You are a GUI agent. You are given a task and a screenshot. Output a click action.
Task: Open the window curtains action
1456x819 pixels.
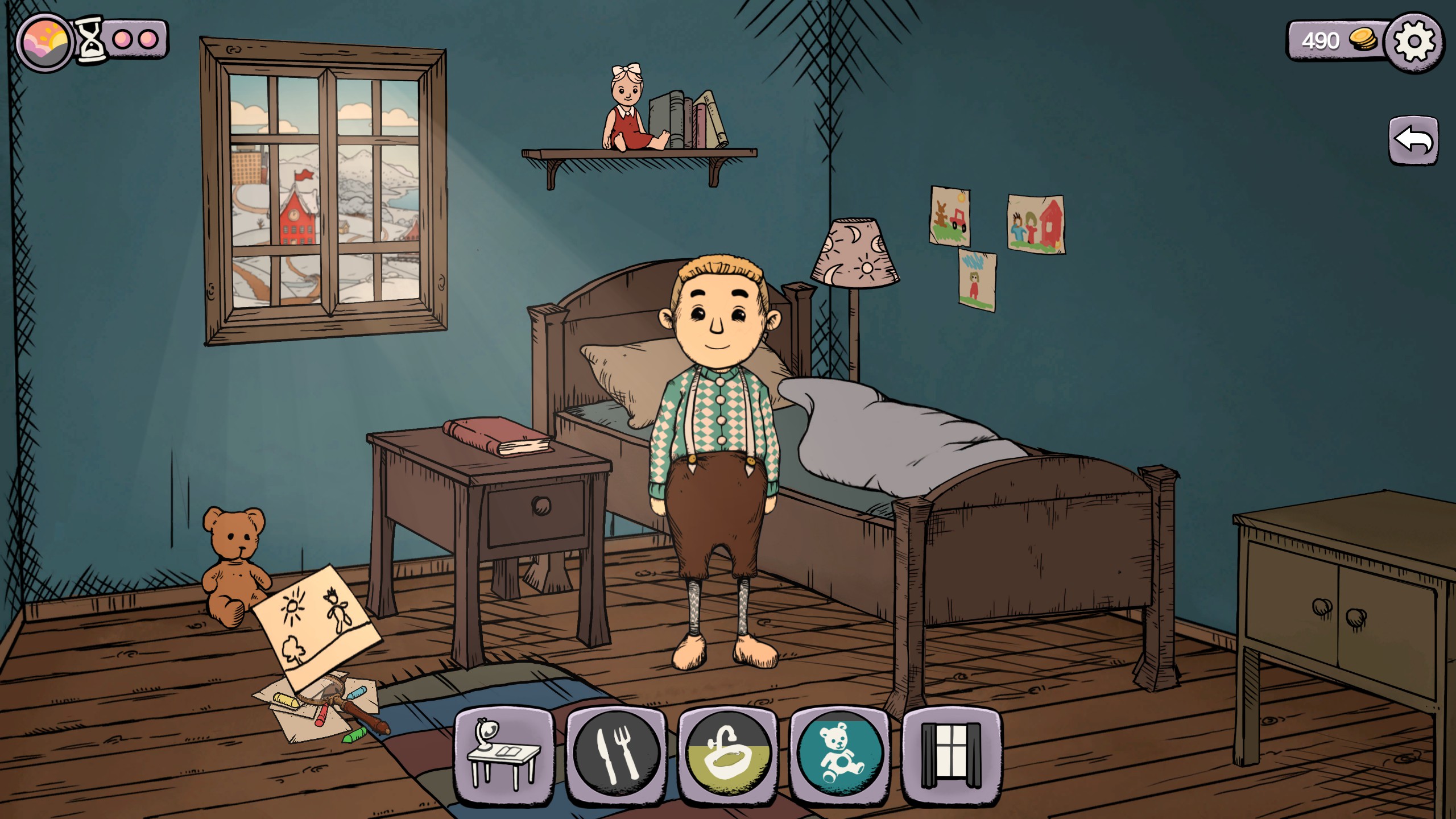click(x=951, y=755)
